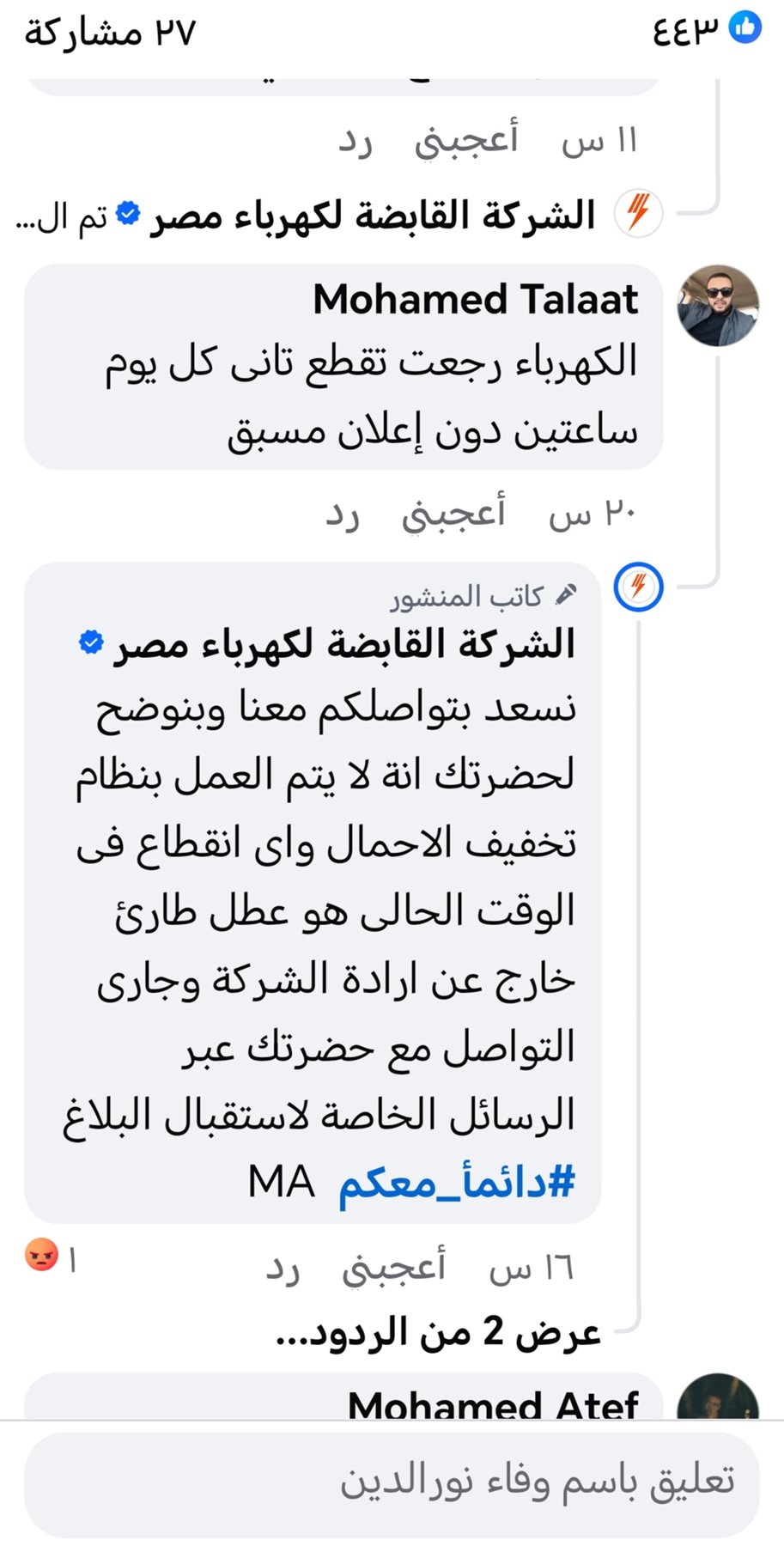
Task: Expand عرض 2 من الردود
Action: click(x=438, y=1332)
